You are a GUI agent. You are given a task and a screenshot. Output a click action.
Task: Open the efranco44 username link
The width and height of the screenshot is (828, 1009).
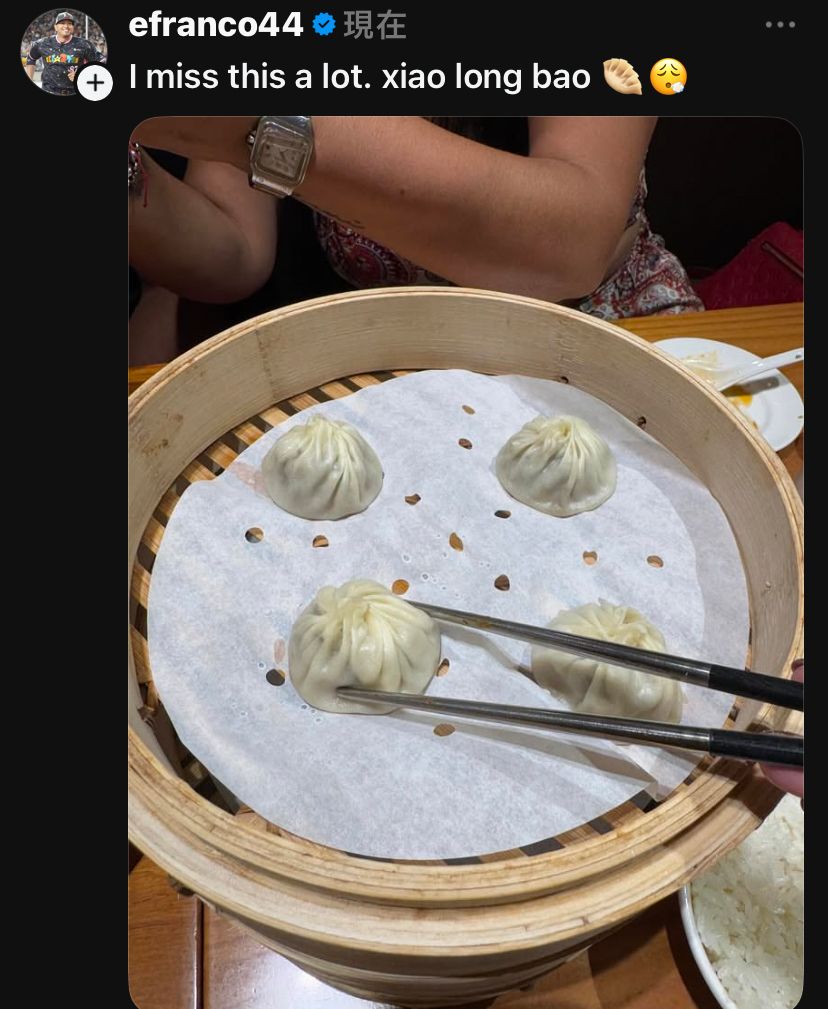pyautogui.click(x=215, y=25)
